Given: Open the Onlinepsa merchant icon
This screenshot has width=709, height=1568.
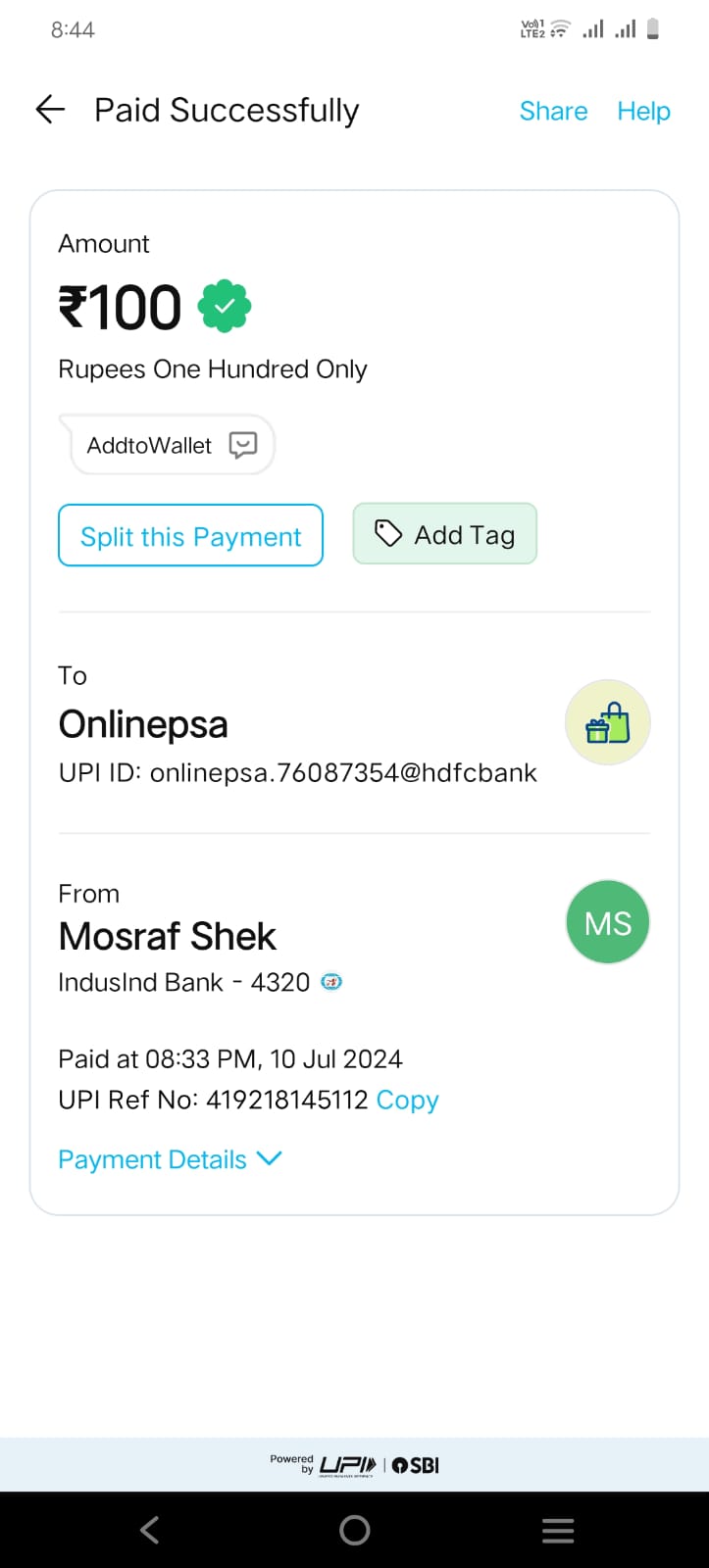Looking at the screenshot, I should 607,723.
